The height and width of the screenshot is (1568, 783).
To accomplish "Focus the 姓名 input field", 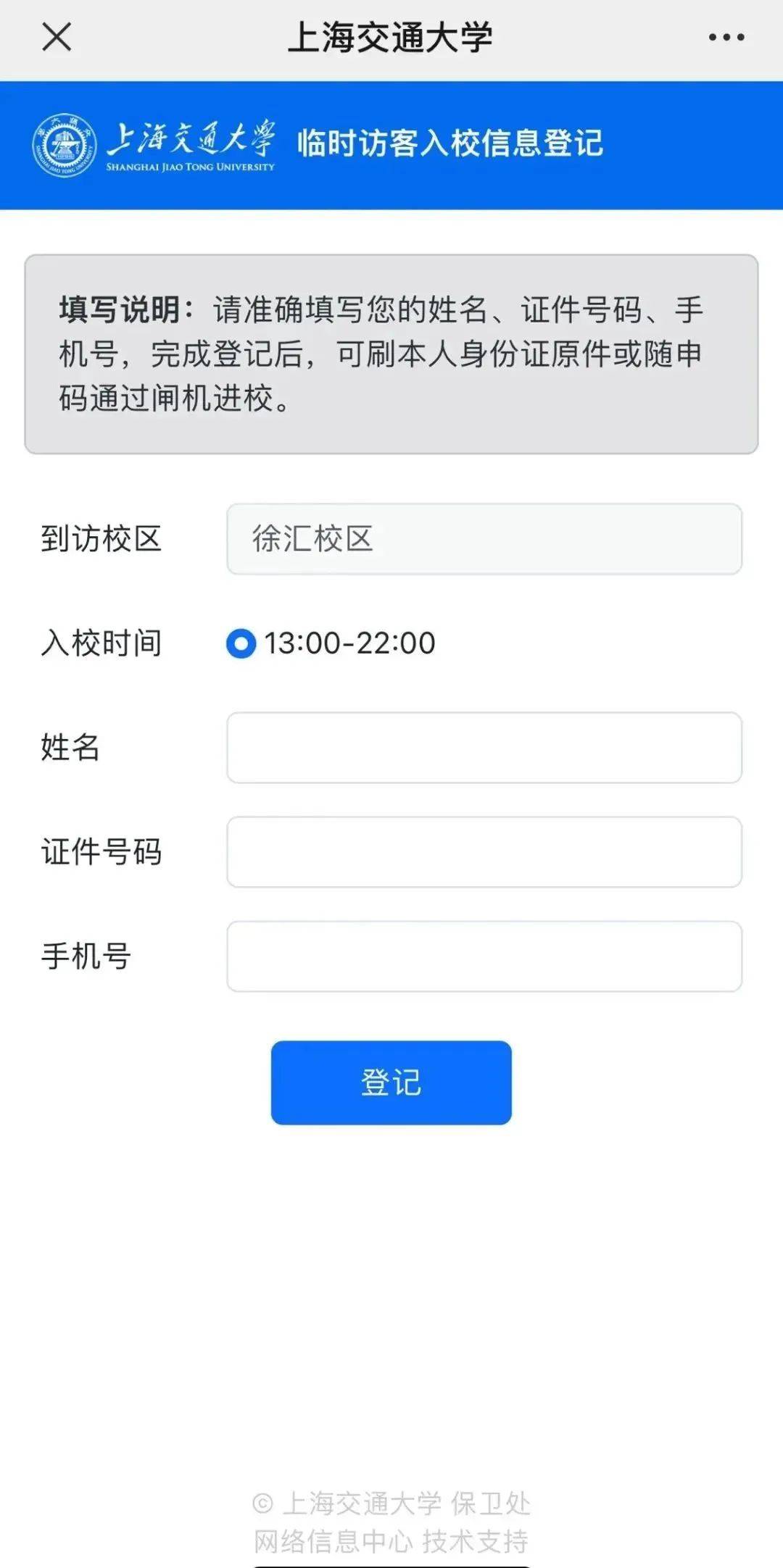I will click(x=484, y=748).
